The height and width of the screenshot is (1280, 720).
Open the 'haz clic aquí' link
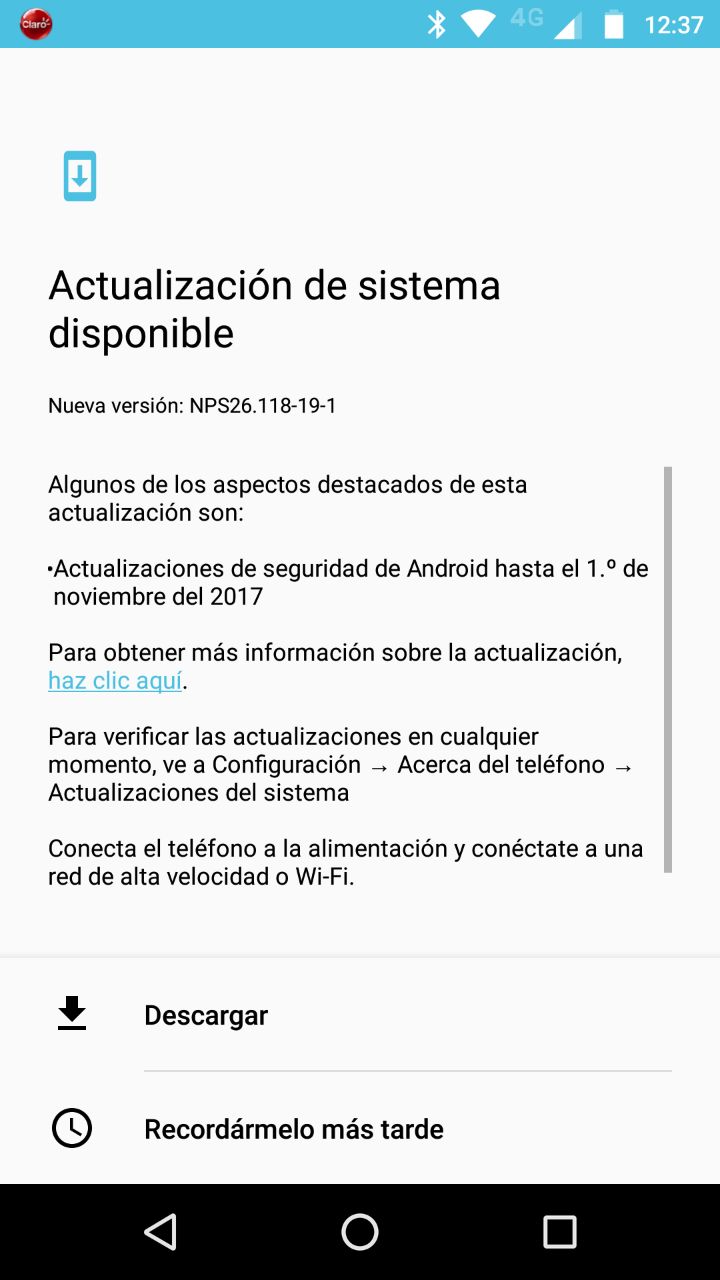coord(115,681)
